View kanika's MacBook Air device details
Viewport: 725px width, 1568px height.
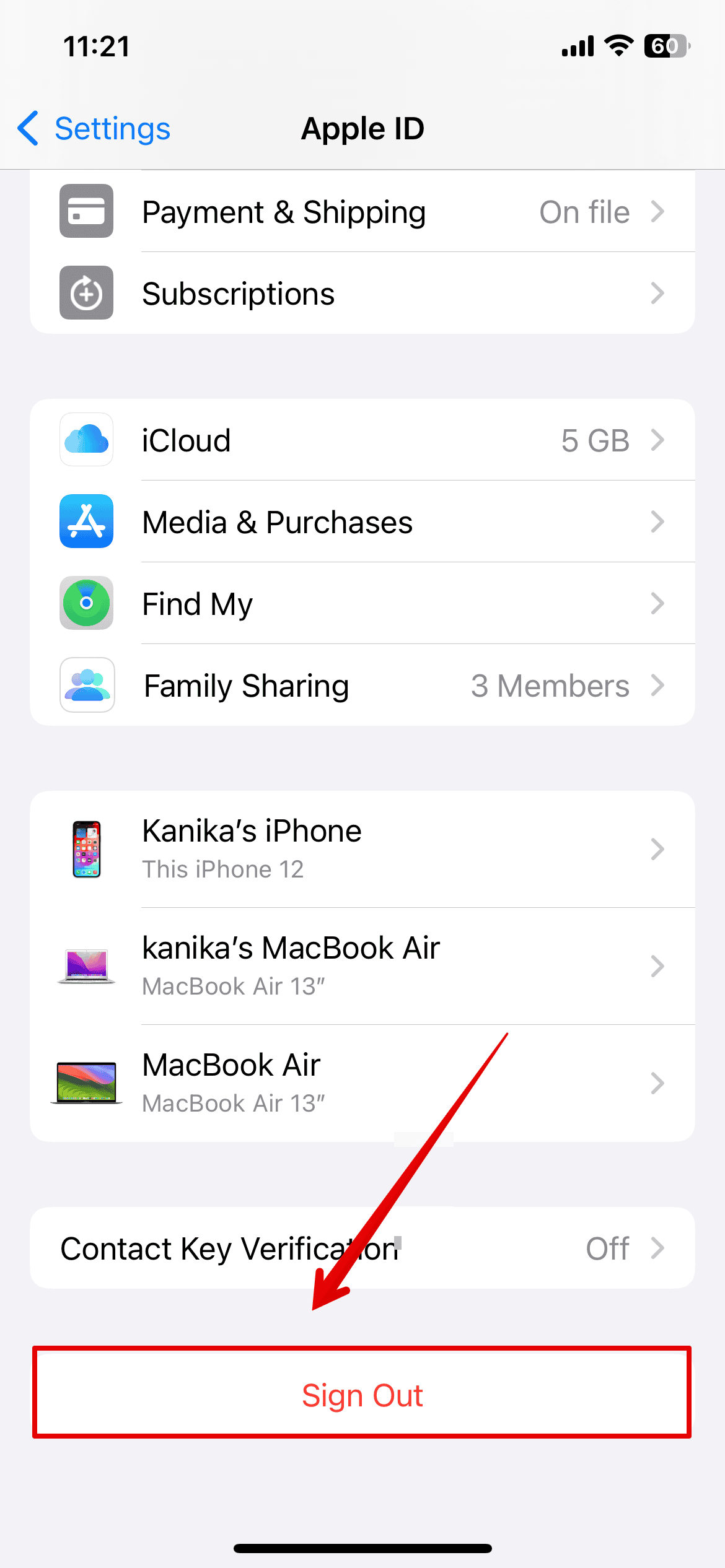click(x=362, y=966)
